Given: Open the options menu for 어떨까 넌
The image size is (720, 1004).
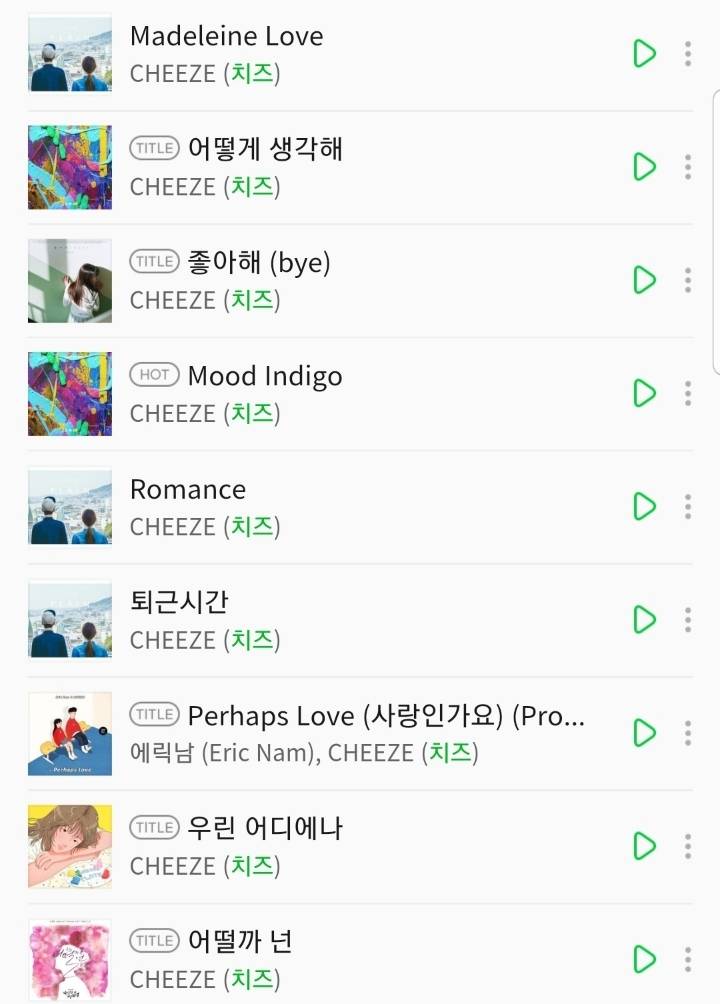Looking at the screenshot, I should [687, 958].
